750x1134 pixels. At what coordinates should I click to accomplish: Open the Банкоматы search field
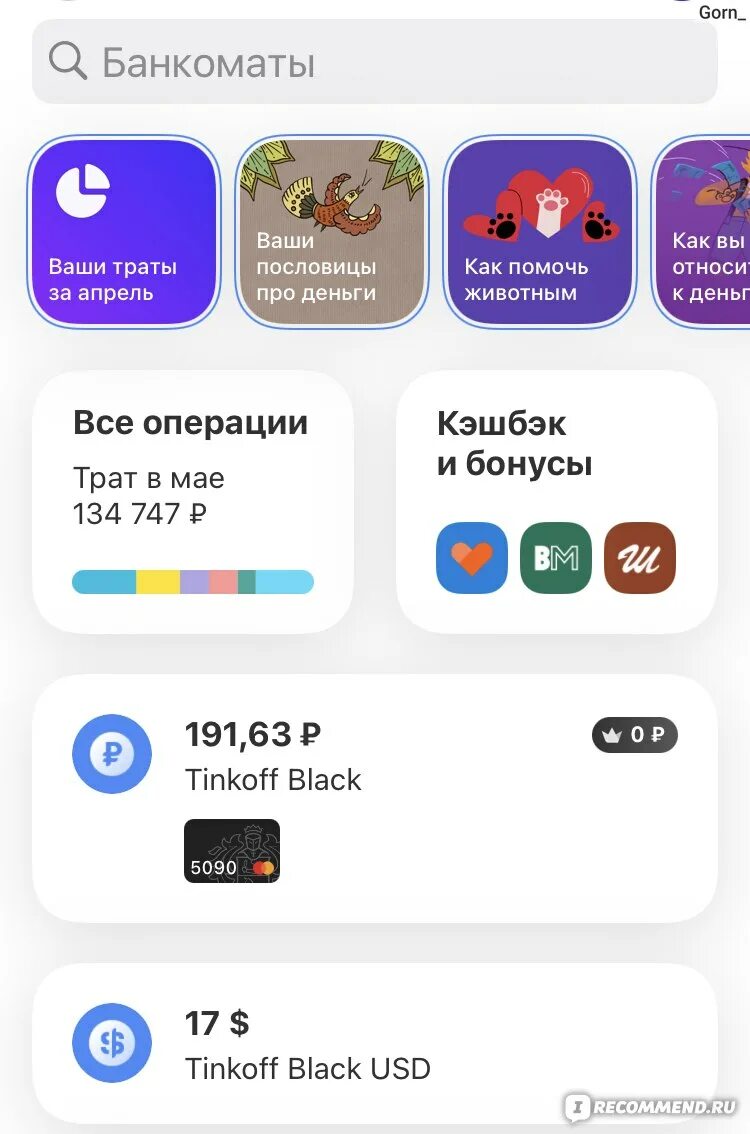[x=374, y=62]
